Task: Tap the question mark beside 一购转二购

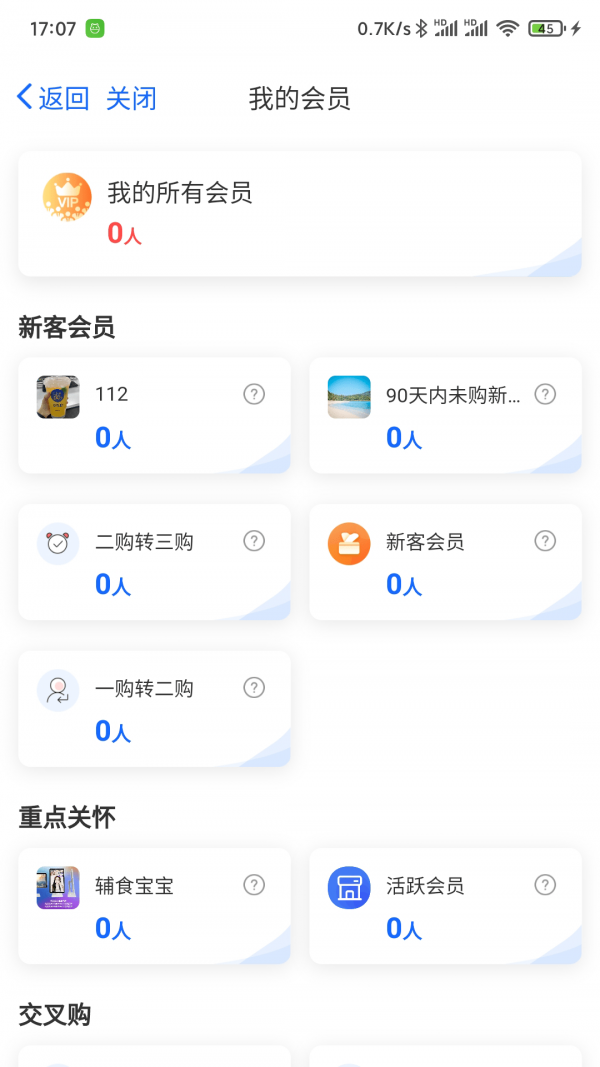Action: tap(254, 688)
